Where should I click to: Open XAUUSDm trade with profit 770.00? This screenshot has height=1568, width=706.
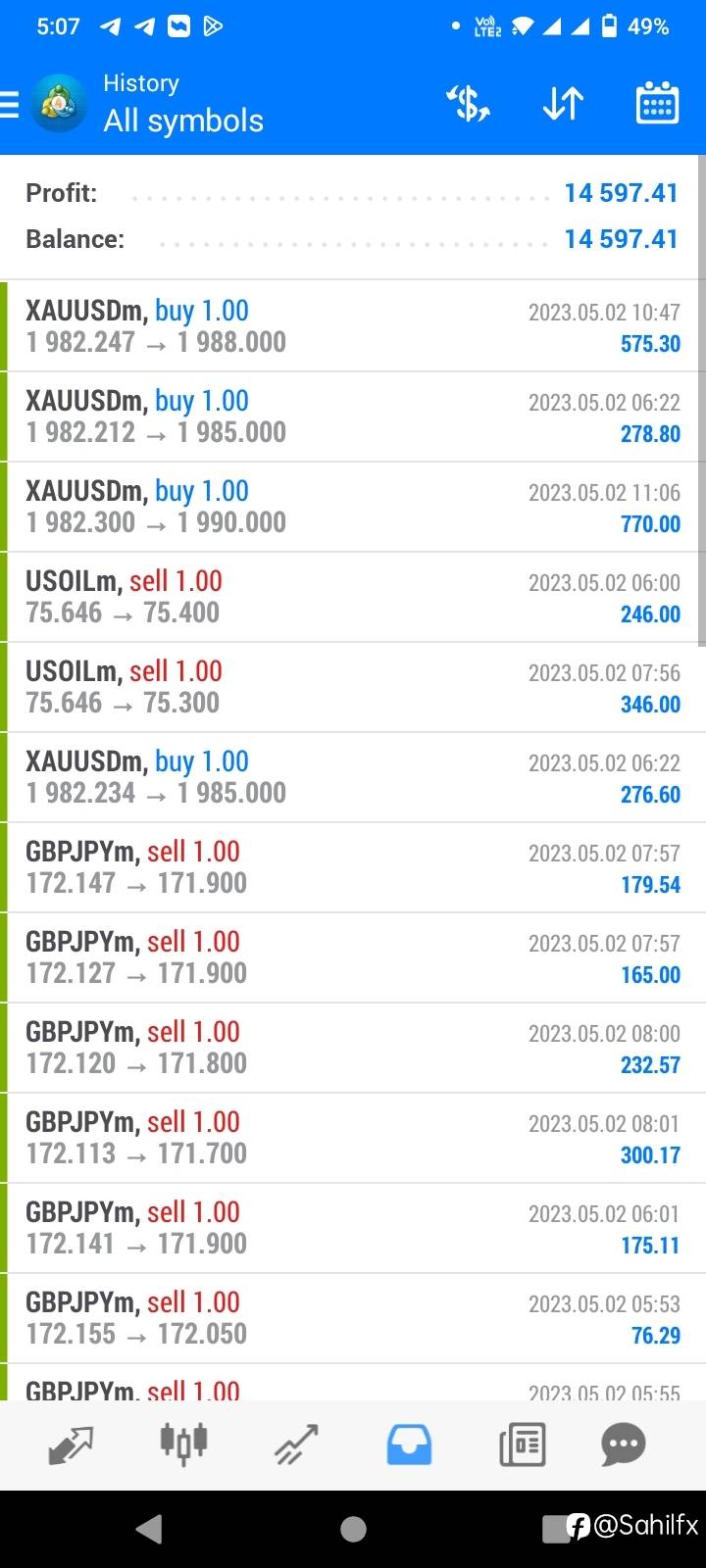click(x=353, y=507)
